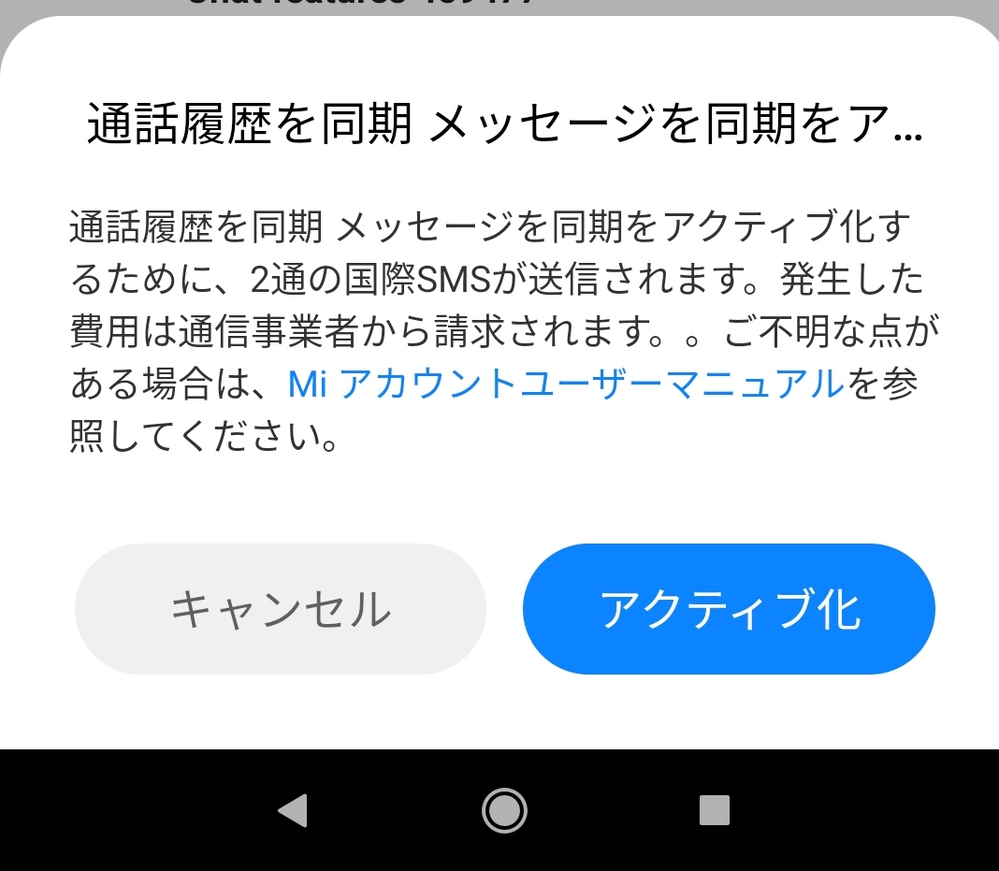Open the Mi アカウントユーザーマニュアル link

click(566, 384)
